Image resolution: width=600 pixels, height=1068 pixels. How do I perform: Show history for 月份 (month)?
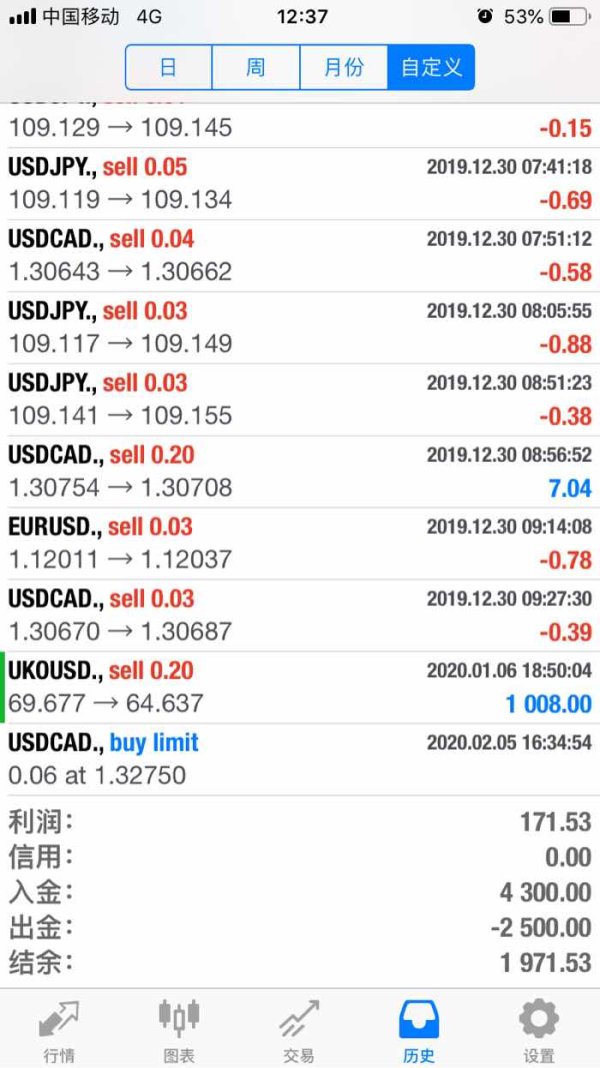click(344, 68)
